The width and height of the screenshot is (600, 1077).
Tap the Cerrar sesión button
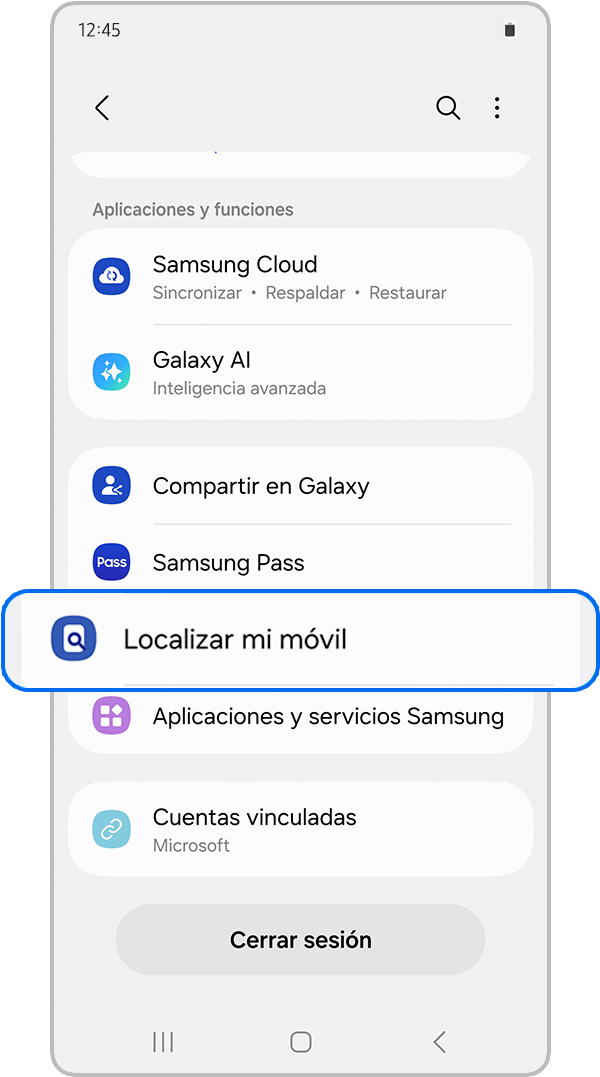[x=300, y=940]
